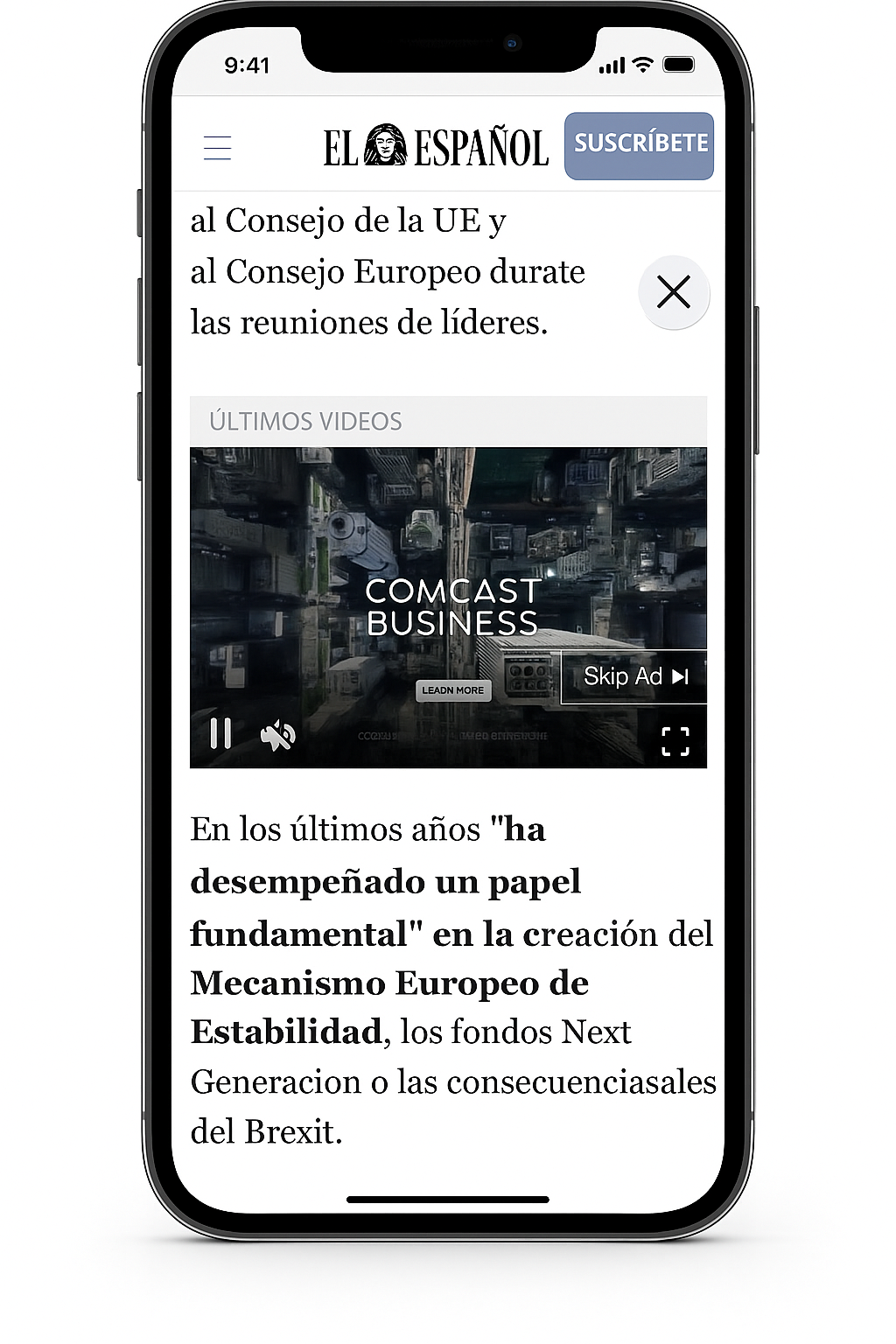Enter fullscreen video mode

(675, 741)
